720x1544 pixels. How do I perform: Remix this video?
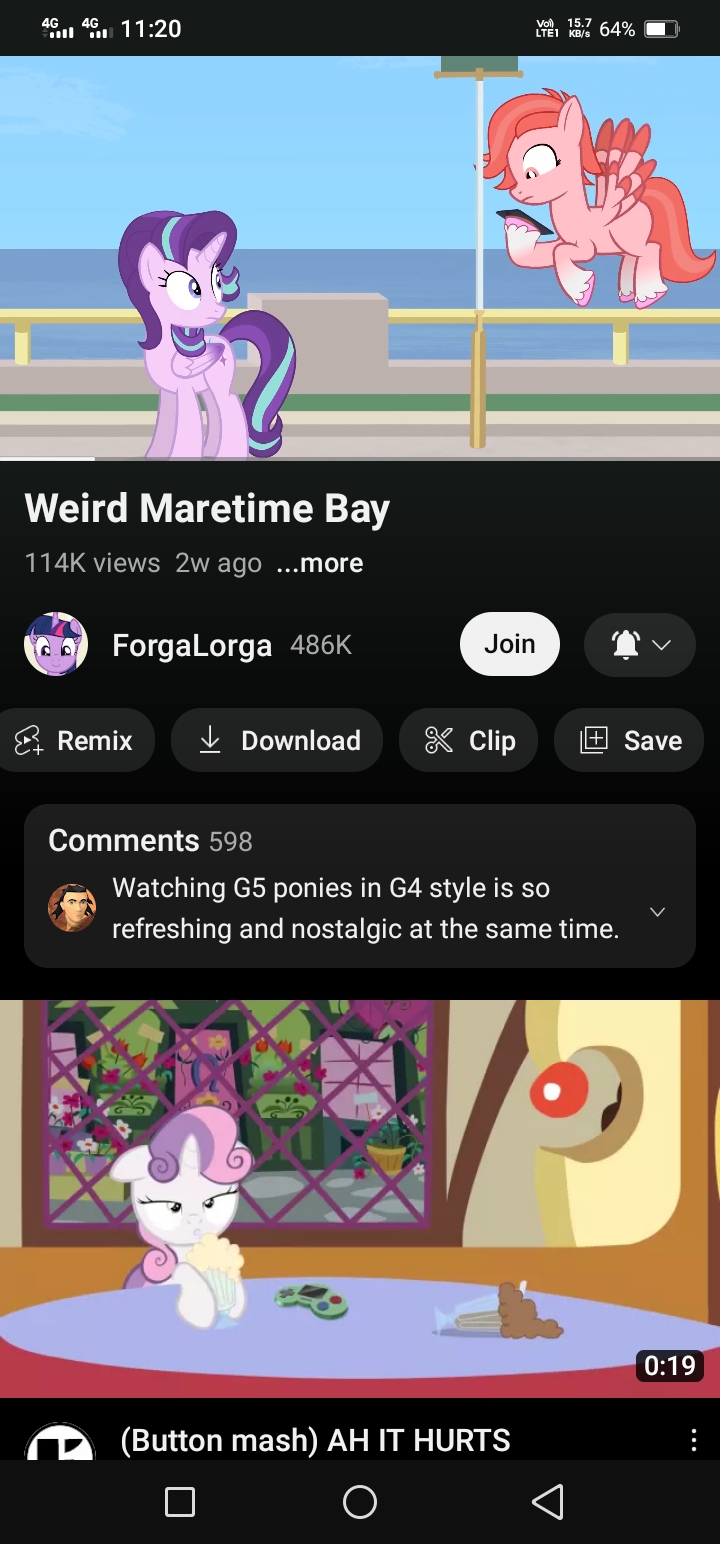point(76,741)
